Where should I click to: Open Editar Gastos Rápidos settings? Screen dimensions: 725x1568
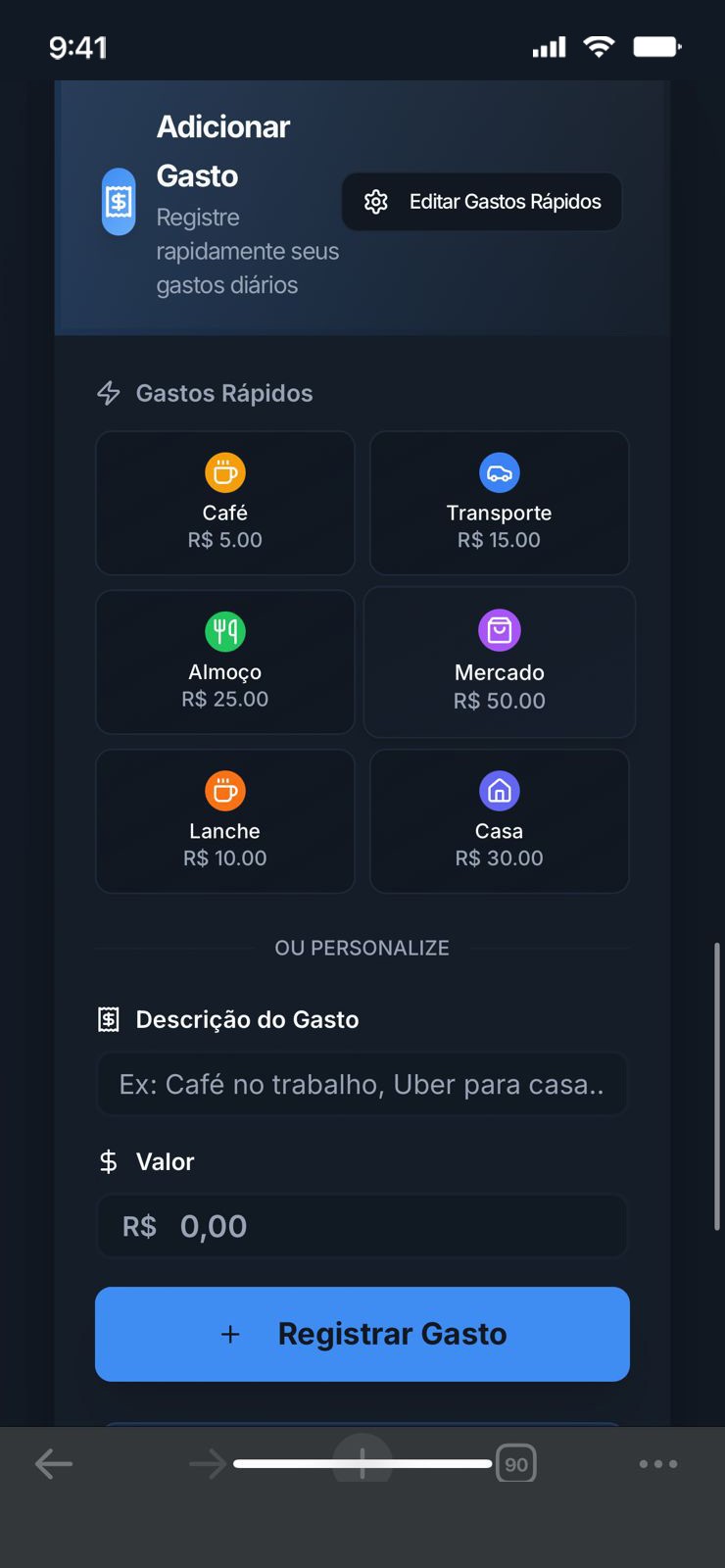[x=481, y=202]
